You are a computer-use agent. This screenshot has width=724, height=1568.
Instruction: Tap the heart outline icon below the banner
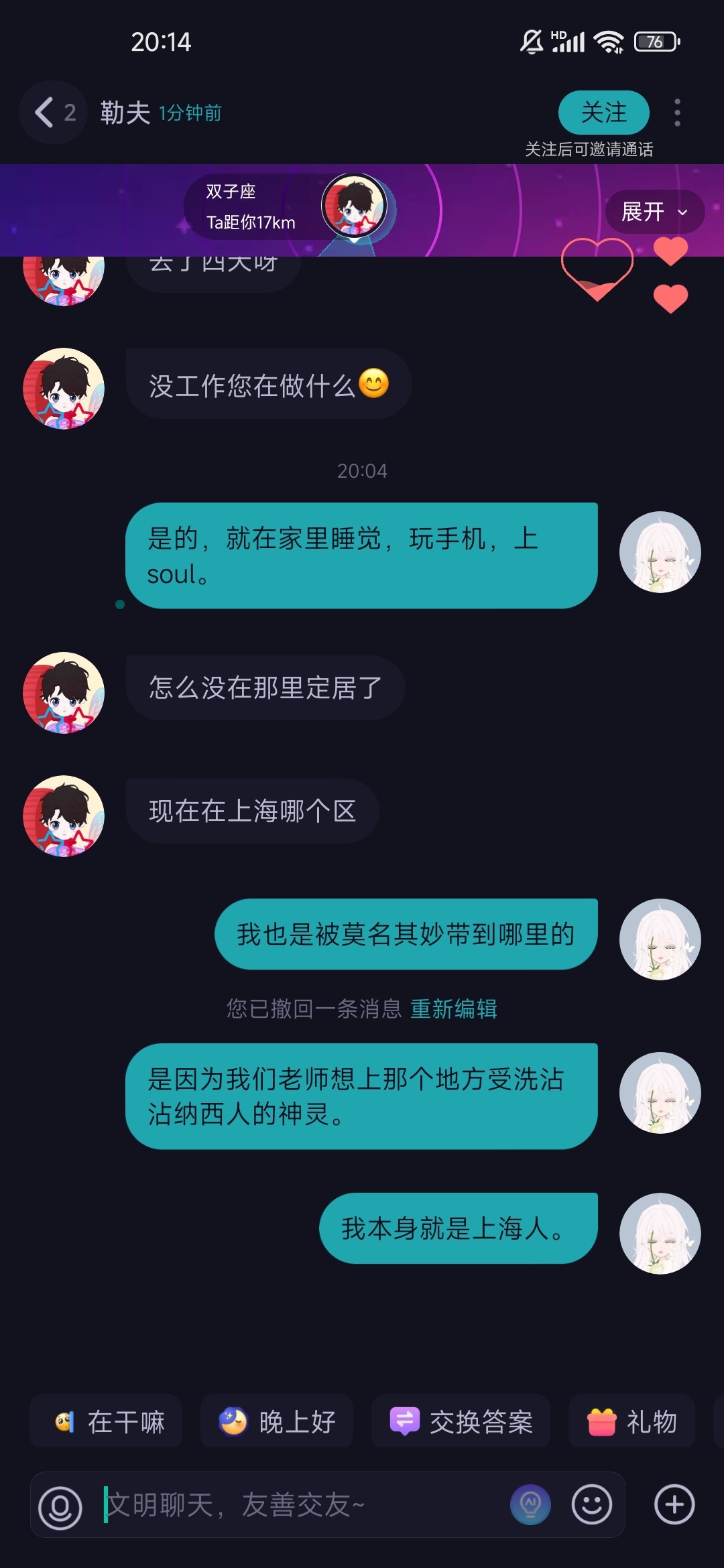pyautogui.click(x=597, y=269)
